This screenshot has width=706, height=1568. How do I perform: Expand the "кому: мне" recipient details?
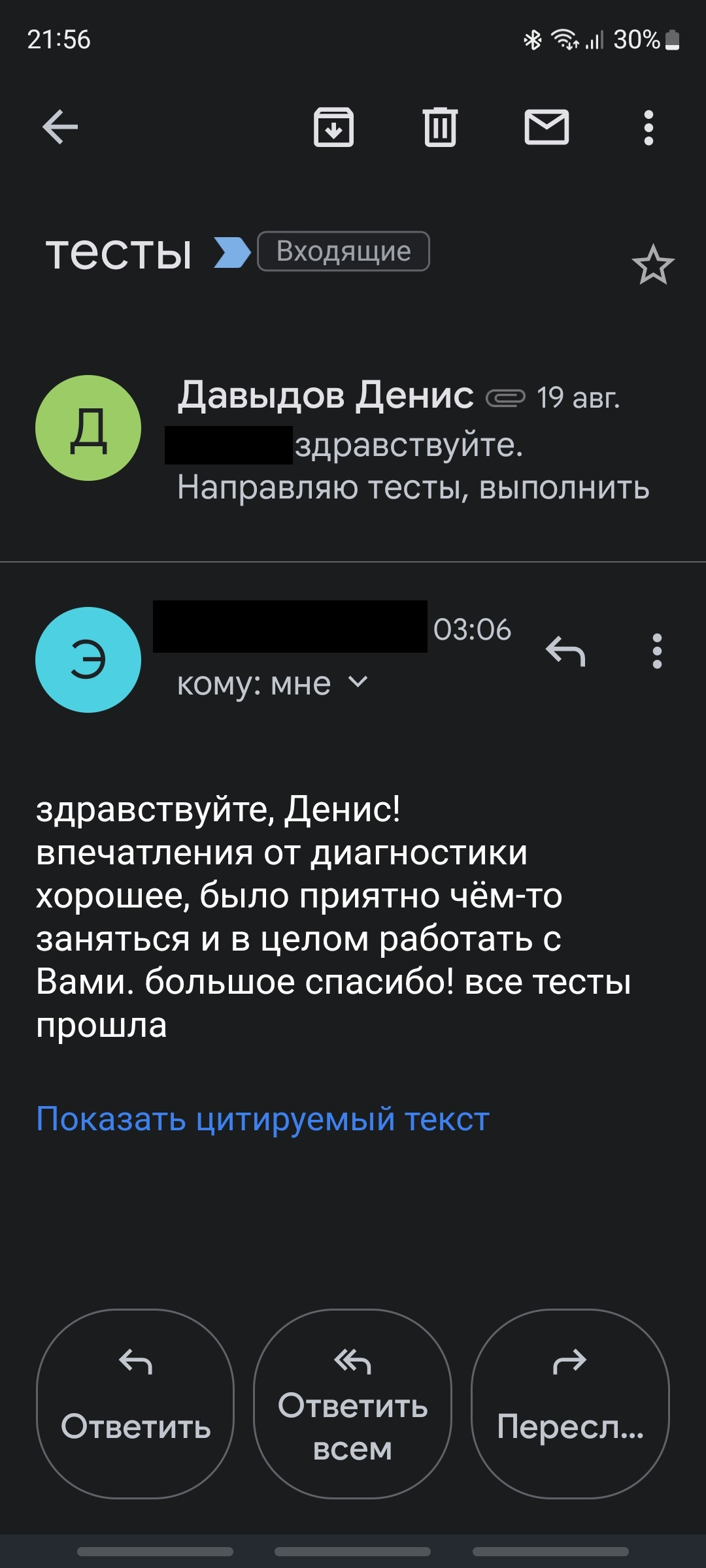(x=272, y=684)
